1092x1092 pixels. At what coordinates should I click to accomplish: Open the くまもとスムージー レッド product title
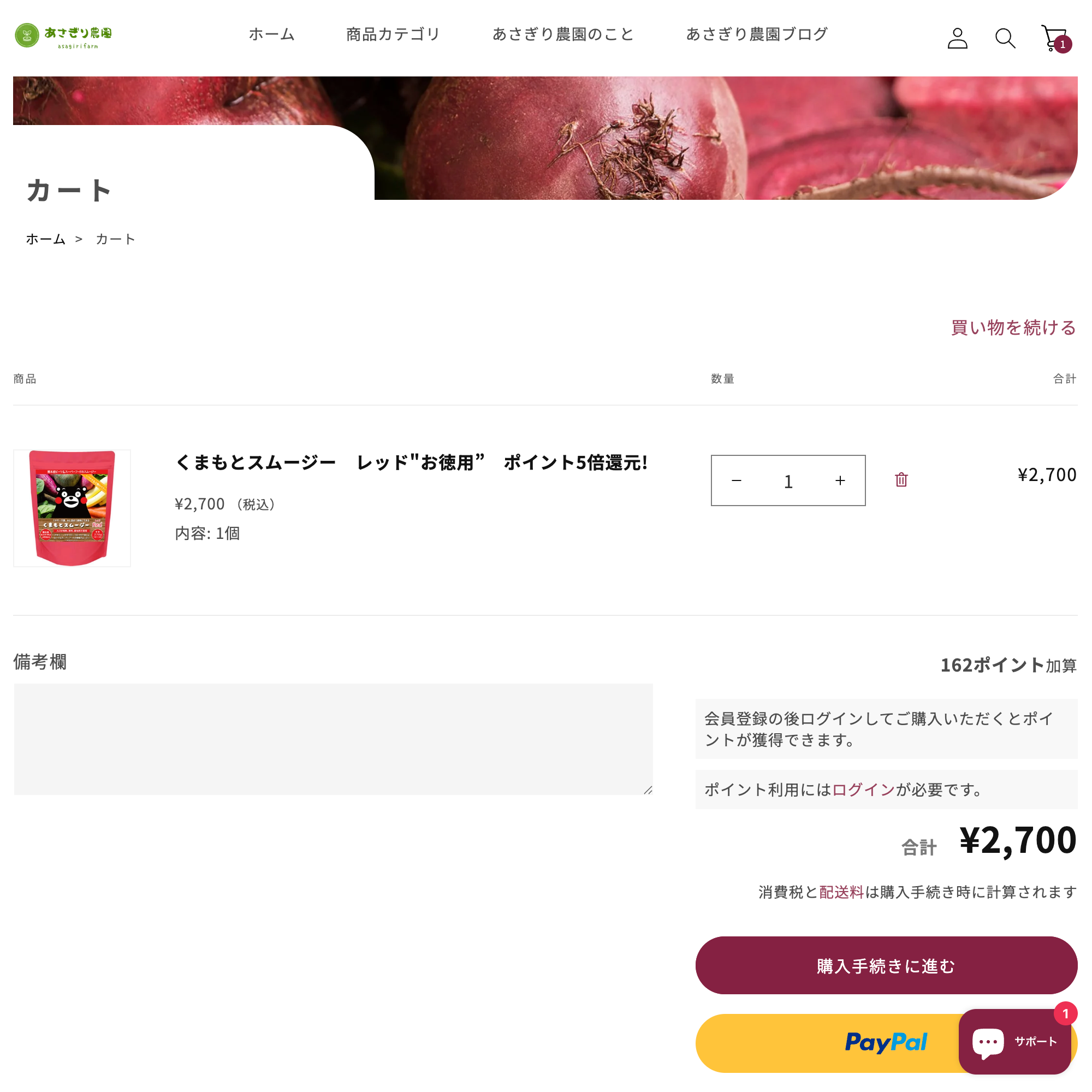[x=412, y=462]
